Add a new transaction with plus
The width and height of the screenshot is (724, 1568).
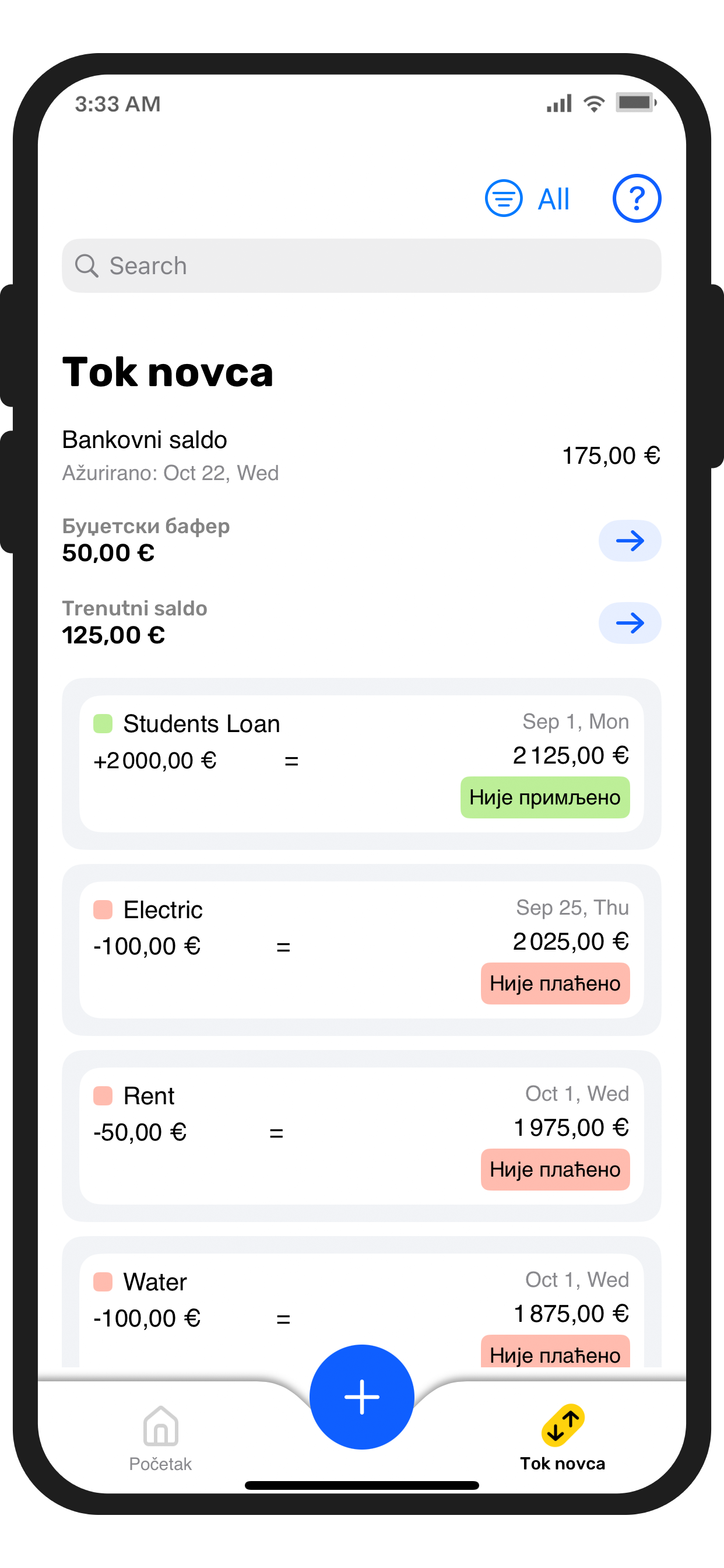(x=361, y=1396)
